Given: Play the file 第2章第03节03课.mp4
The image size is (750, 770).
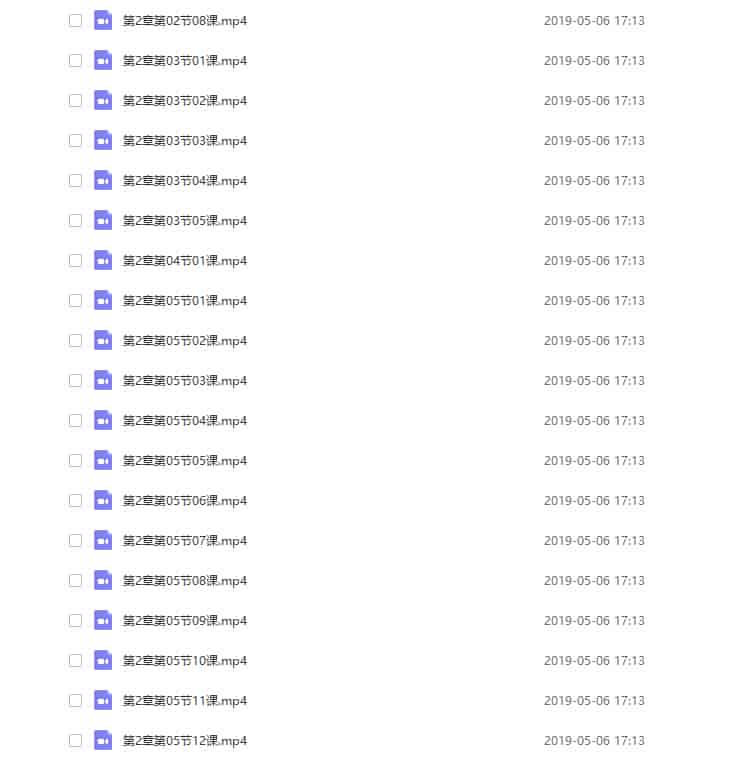Looking at the screenshot, I should click(x=185, y=141).
